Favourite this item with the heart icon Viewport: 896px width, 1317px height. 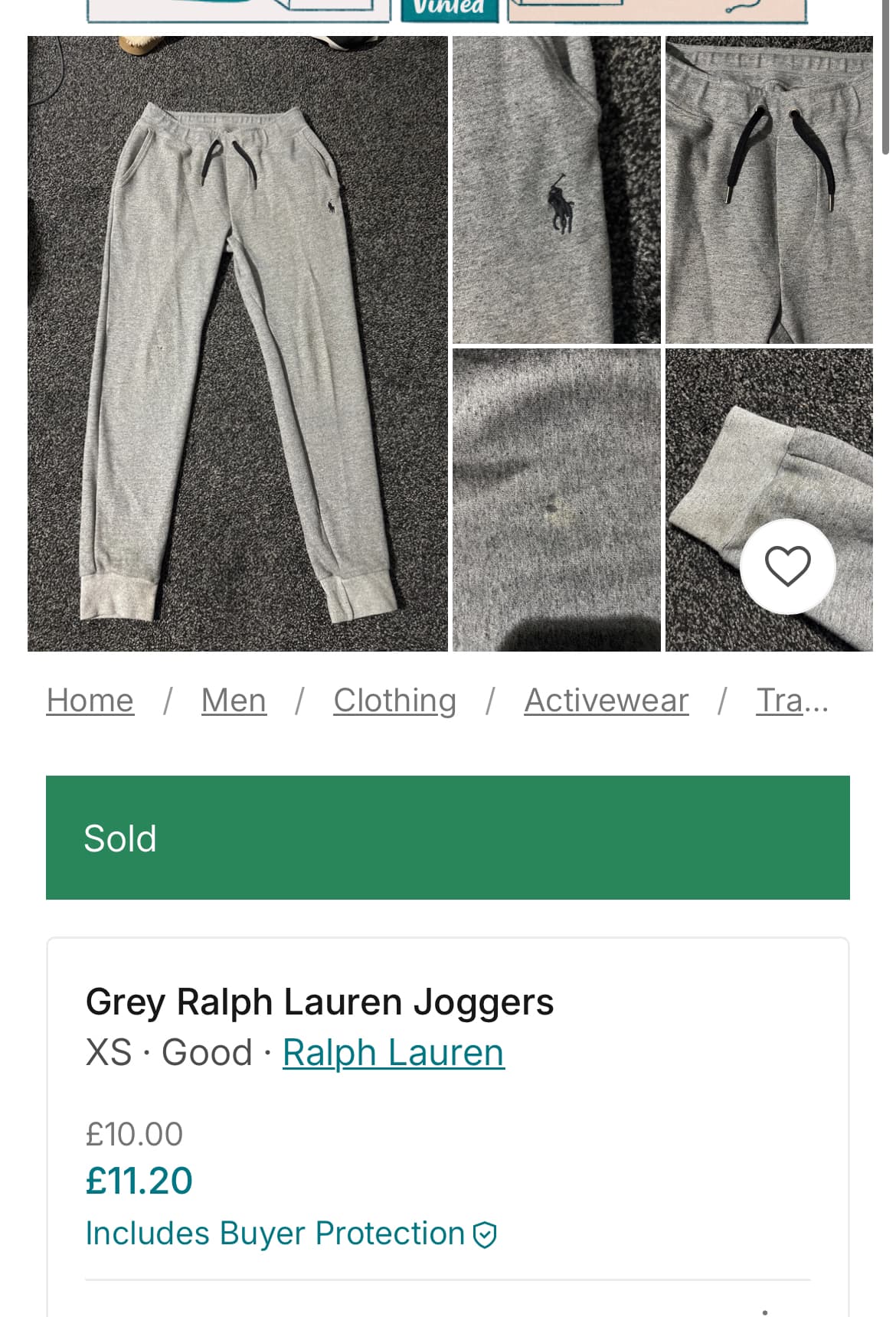tap(787, 567)
